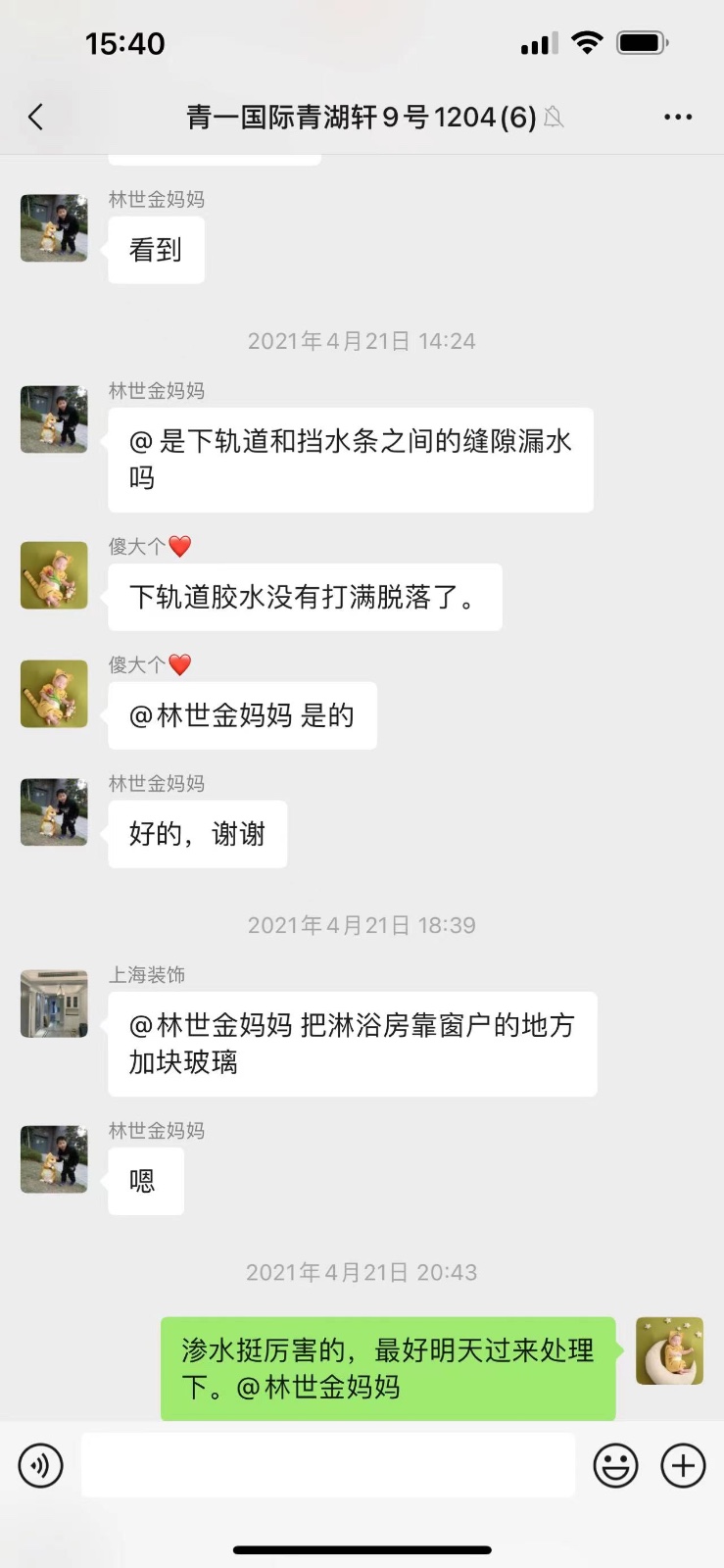This screenshot has width=724, height=1568.
Task: Open the plus attachments menu
Action: 683,1466
